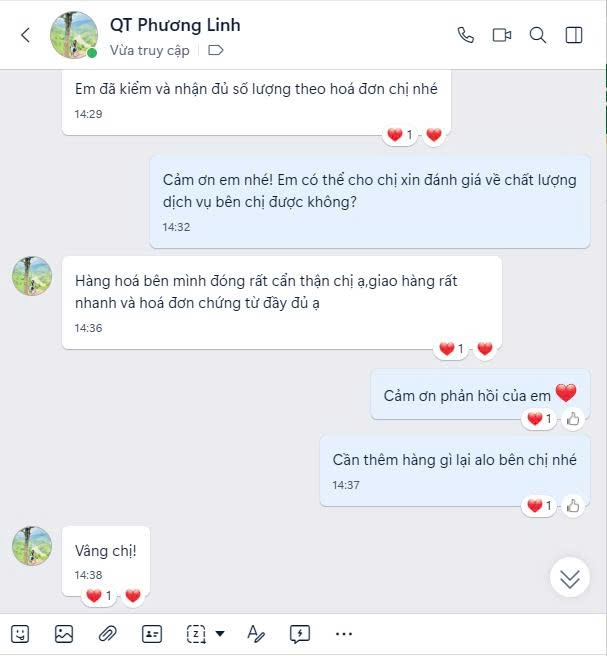Expand the screenshot options dropdown arrow
The height and width of the screenshot is (656, 607).
pyautogui.click(x=220, y=633)
